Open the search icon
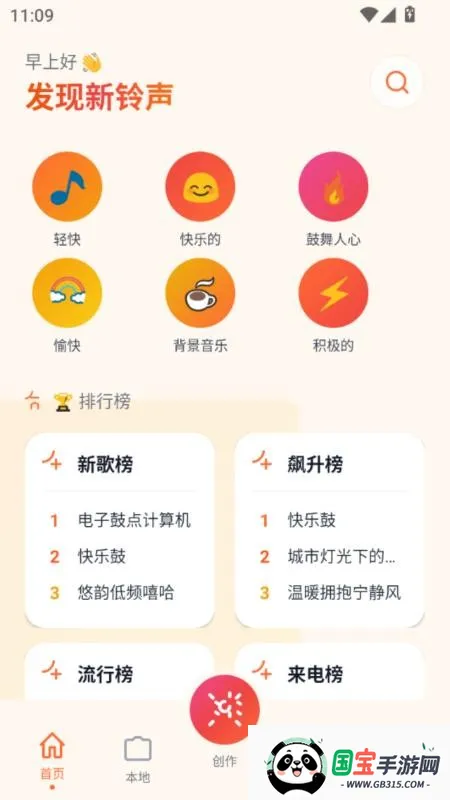The width and height of the screenshot is (450, 800). (396, 82)
